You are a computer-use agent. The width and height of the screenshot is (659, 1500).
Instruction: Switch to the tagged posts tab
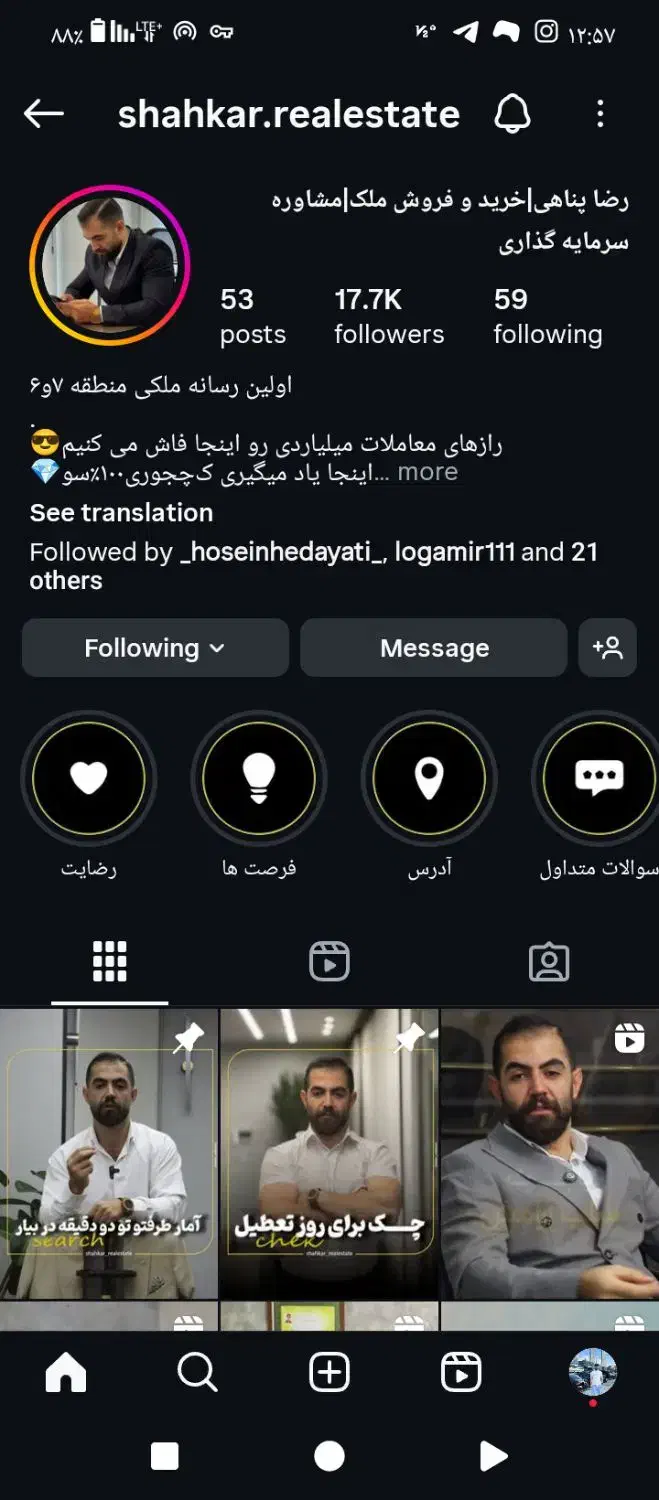(x=548, y=961)
